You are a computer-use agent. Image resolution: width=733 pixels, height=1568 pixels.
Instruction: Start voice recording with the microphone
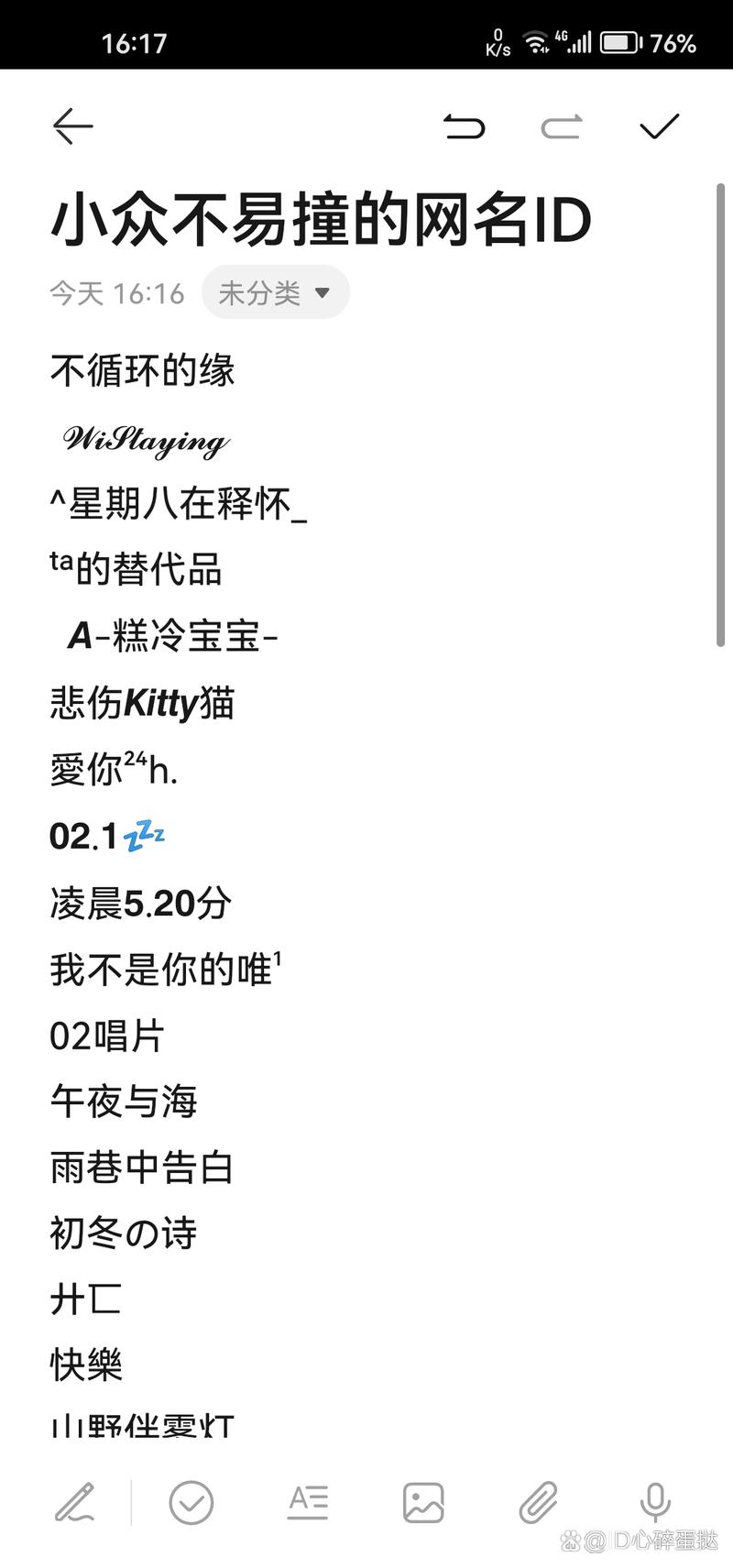tap(655, 1502)
